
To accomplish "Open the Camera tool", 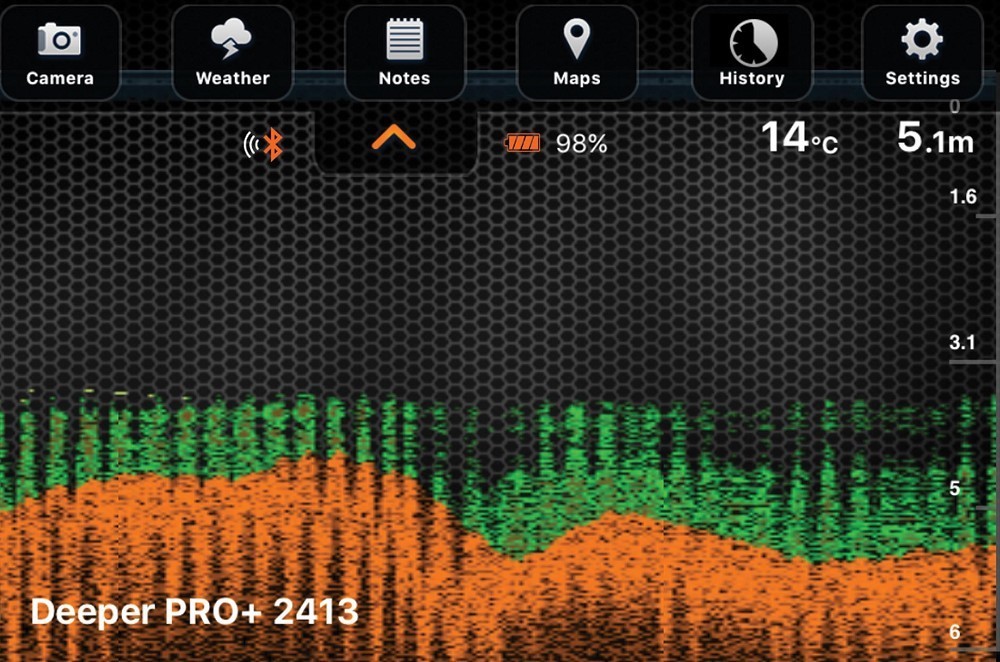I will [x=60, y=52].
